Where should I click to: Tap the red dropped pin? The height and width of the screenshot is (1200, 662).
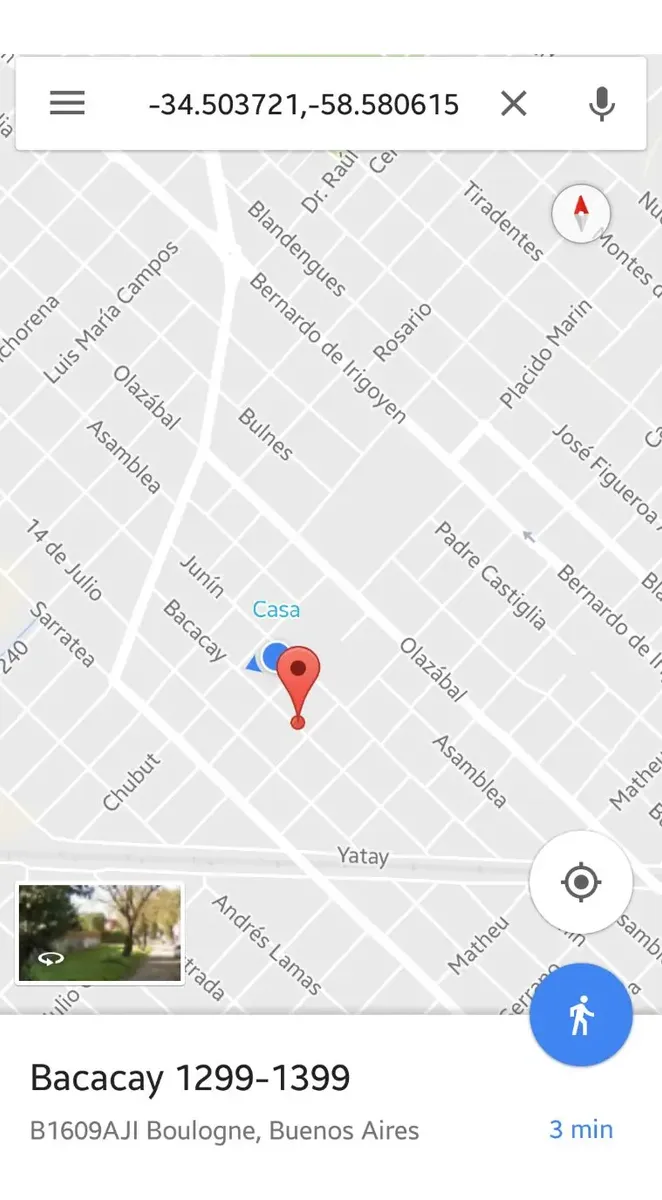point(298,674)
